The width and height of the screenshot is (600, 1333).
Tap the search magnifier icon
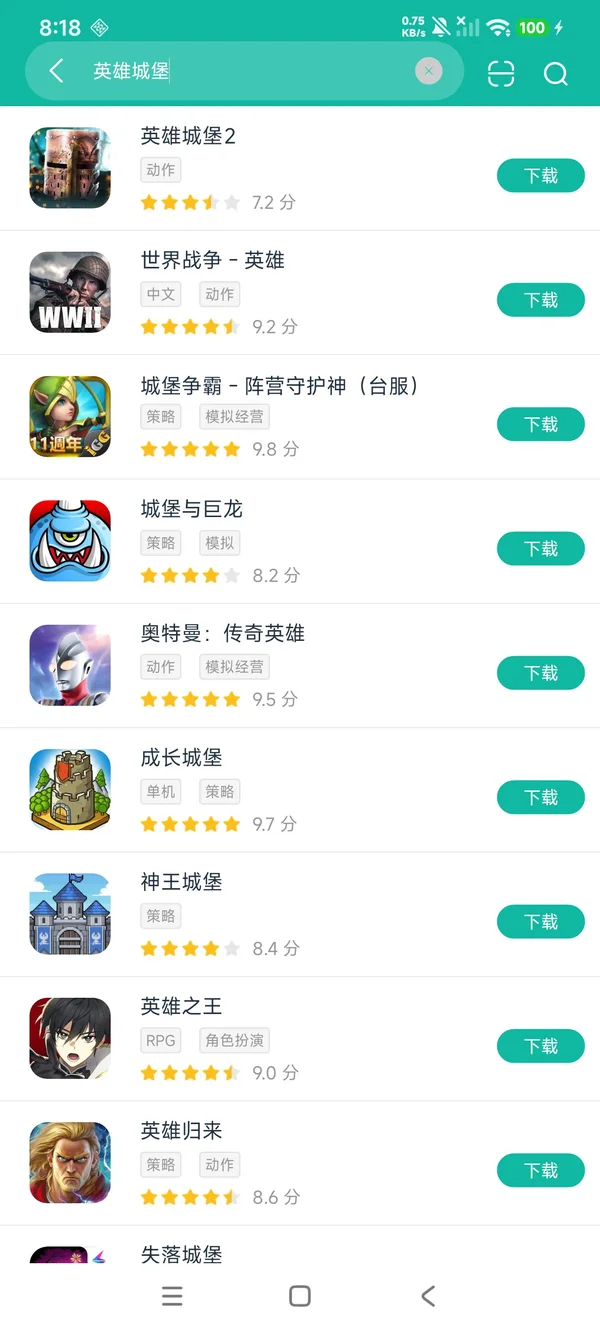555,73
